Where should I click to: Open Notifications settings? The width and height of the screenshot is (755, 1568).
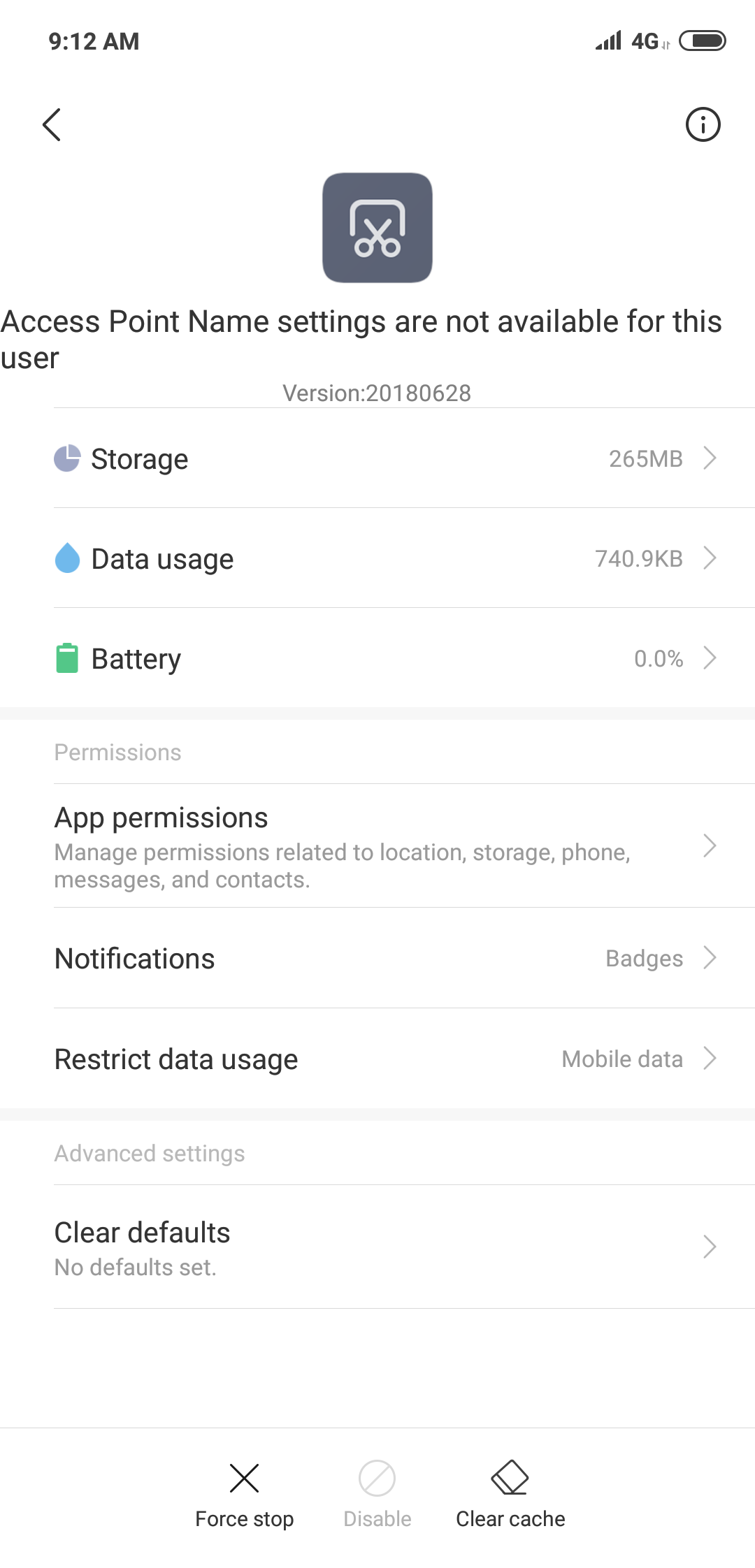point(377,958)
